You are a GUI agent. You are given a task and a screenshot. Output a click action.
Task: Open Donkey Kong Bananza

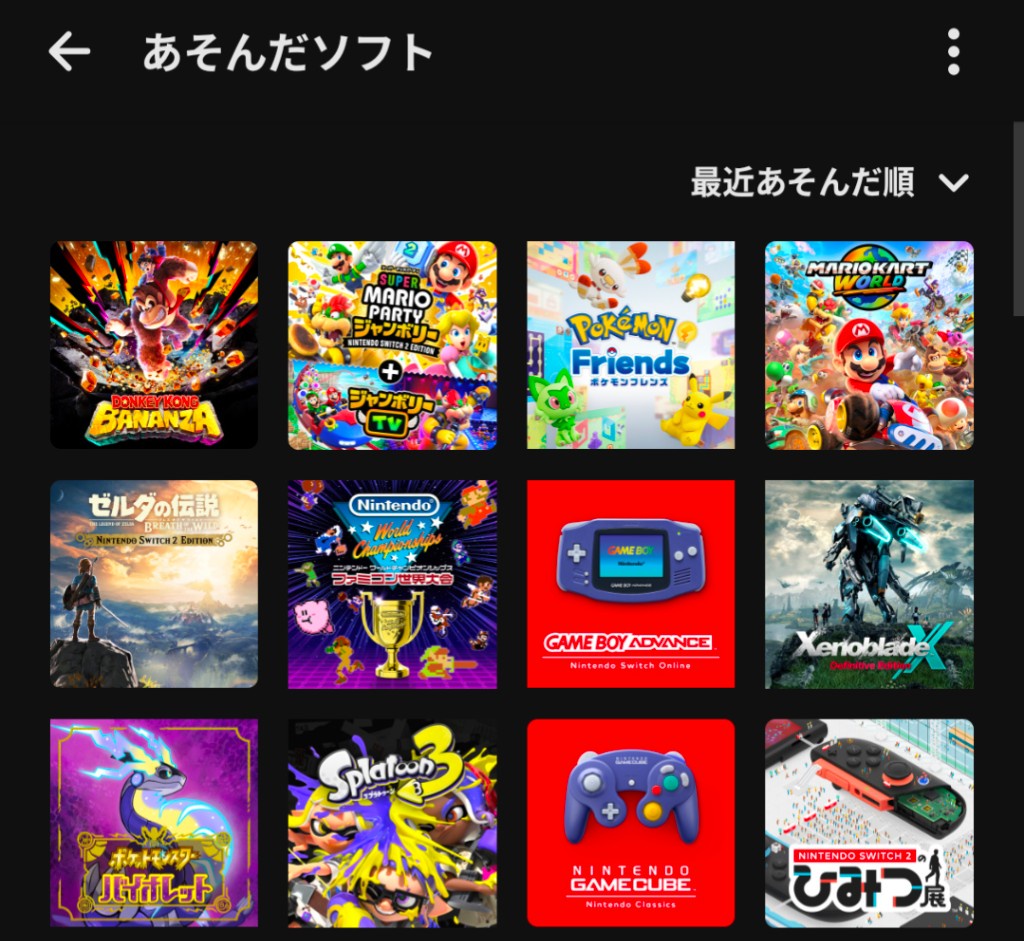pyautogui.click(x=154, y=345)
